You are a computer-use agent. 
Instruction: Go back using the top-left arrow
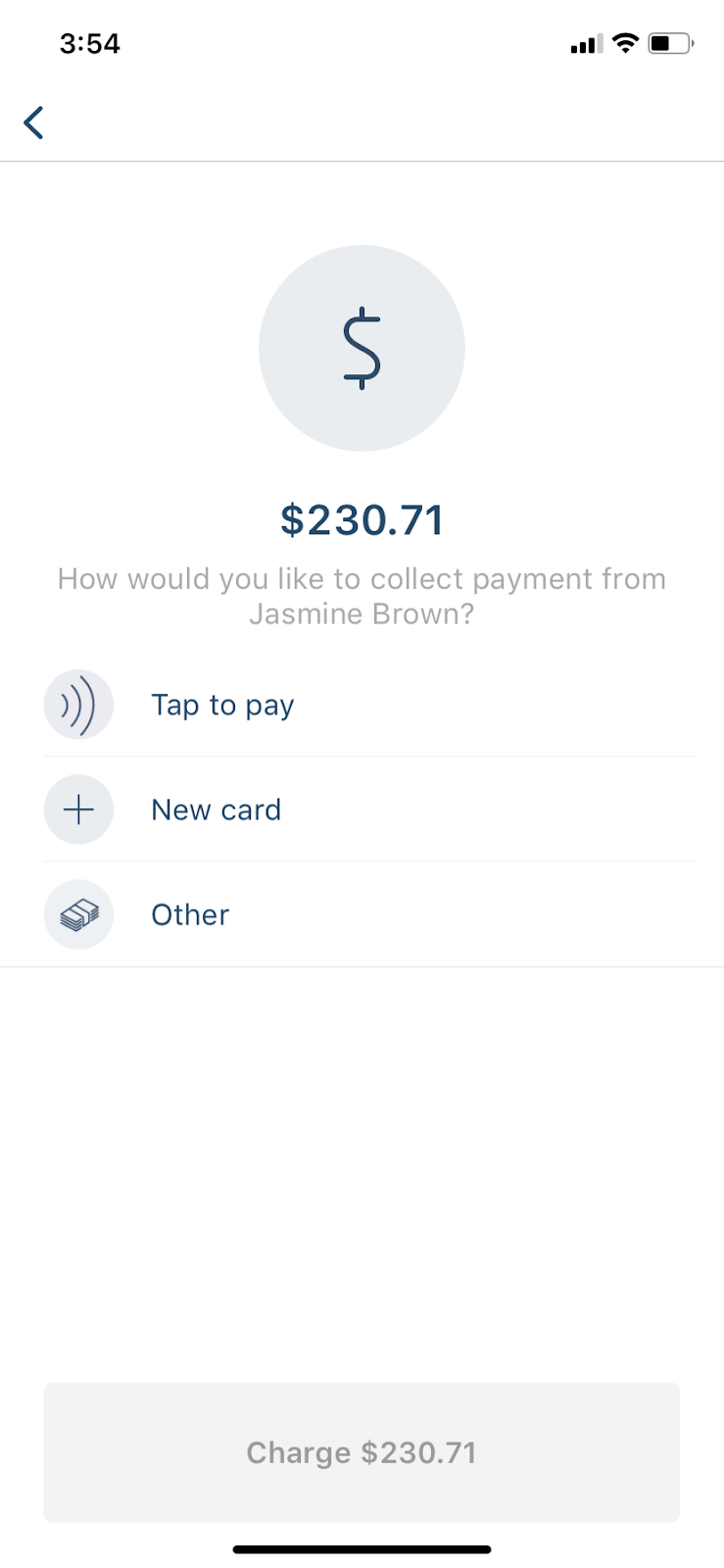34,122
